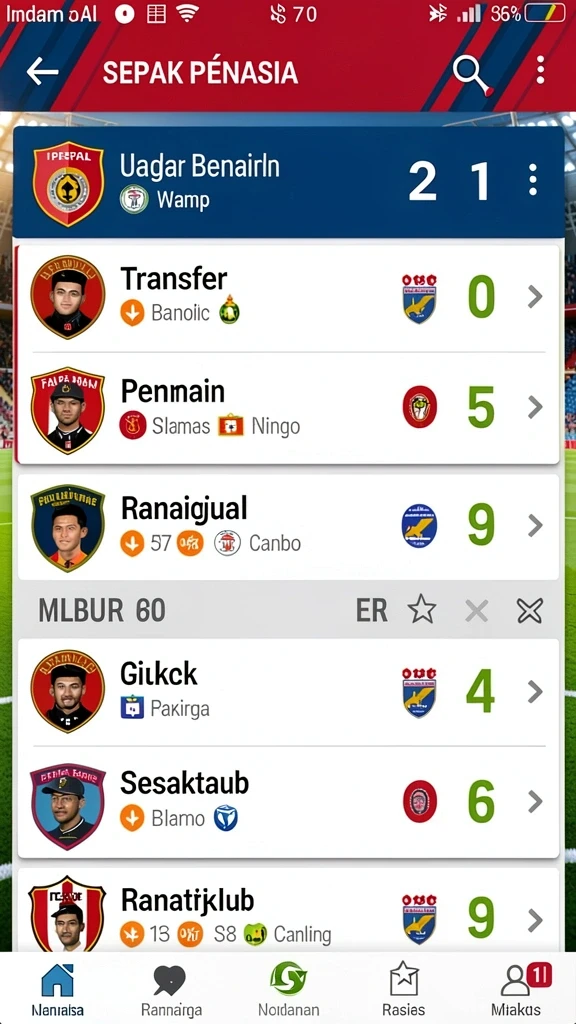Open the Transfer row
Viewport: 576px width, 1024px height.
click(288, 298)
